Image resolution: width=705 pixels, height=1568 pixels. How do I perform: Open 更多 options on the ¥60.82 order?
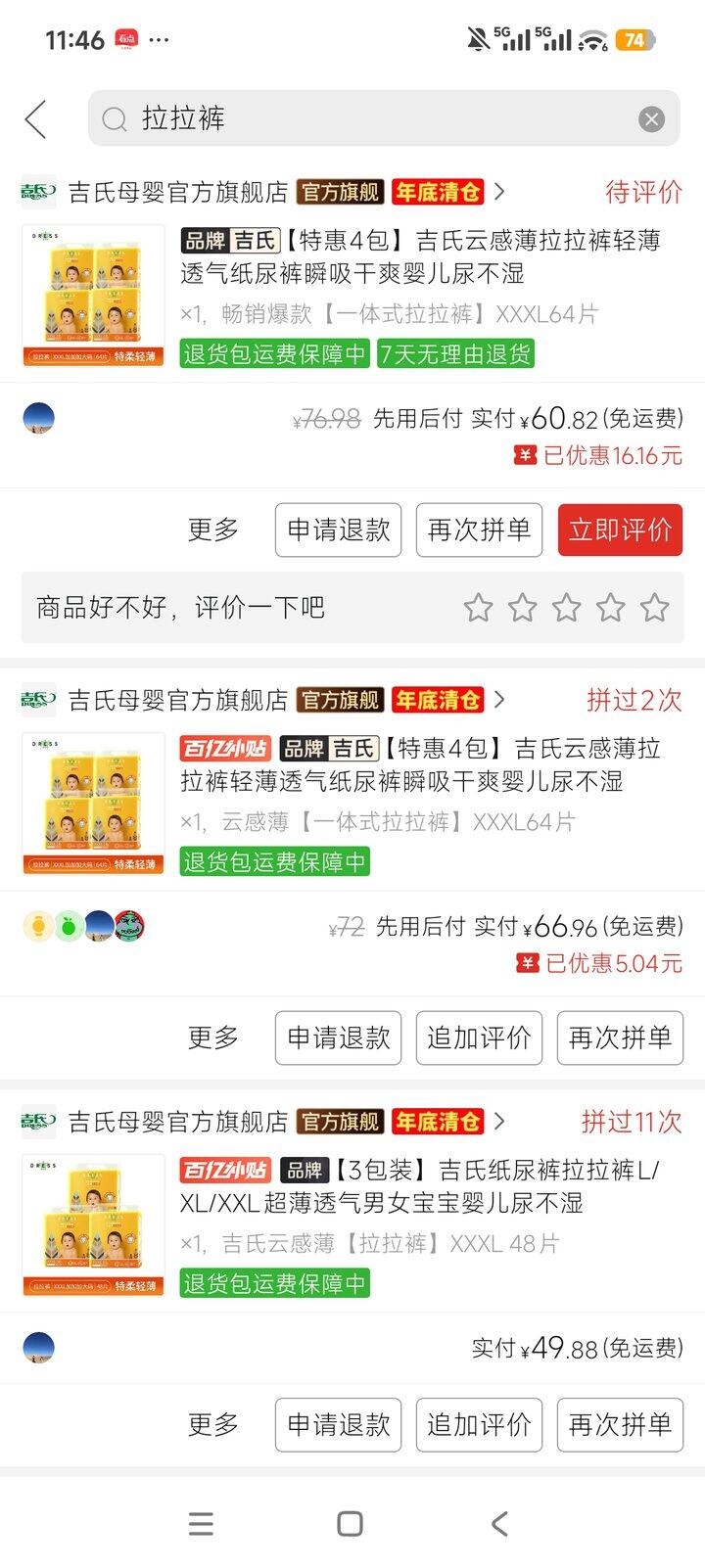click(212, 530)
